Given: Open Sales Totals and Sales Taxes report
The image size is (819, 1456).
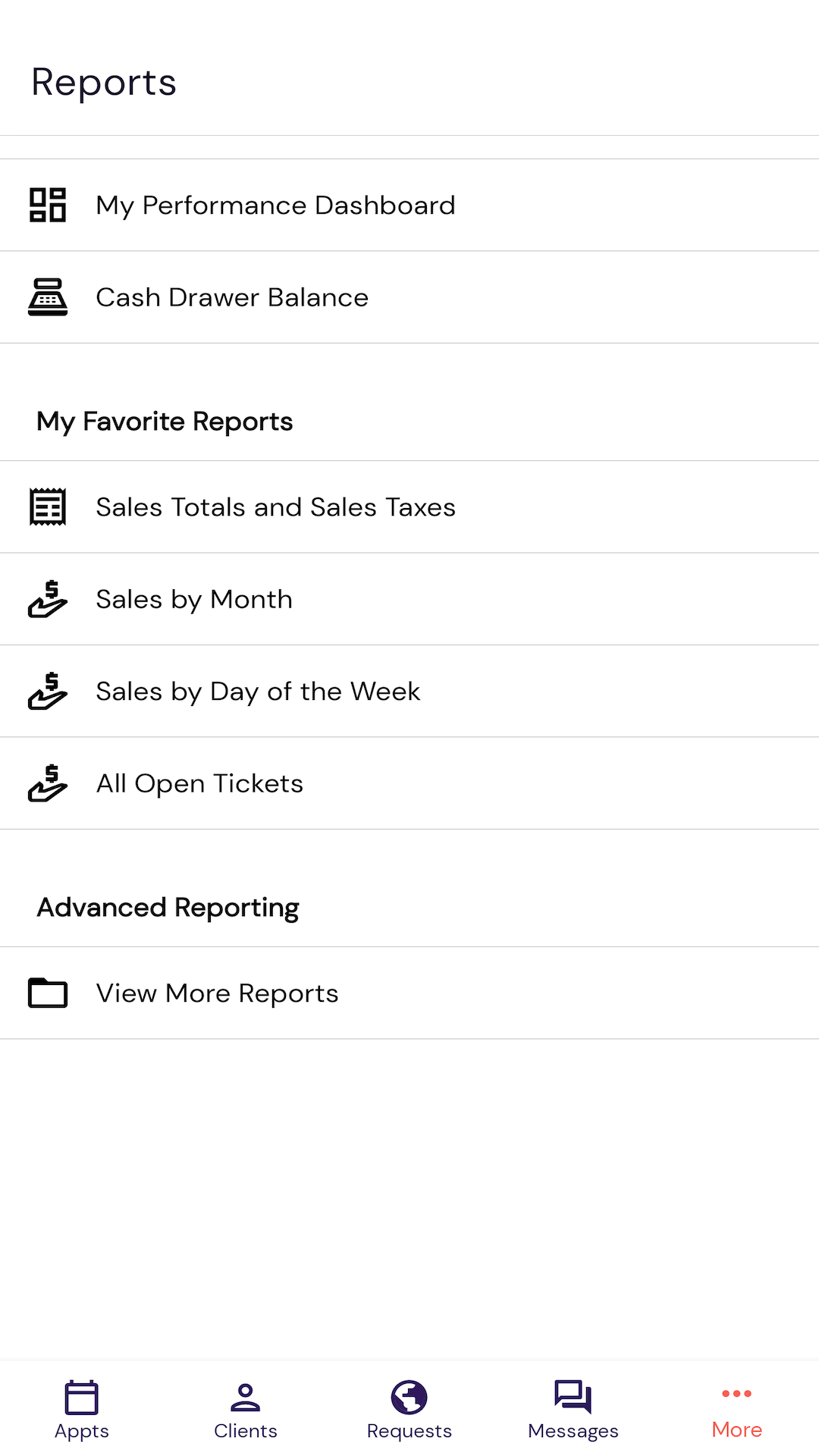Looking at the screenshot, I should 275,507.
